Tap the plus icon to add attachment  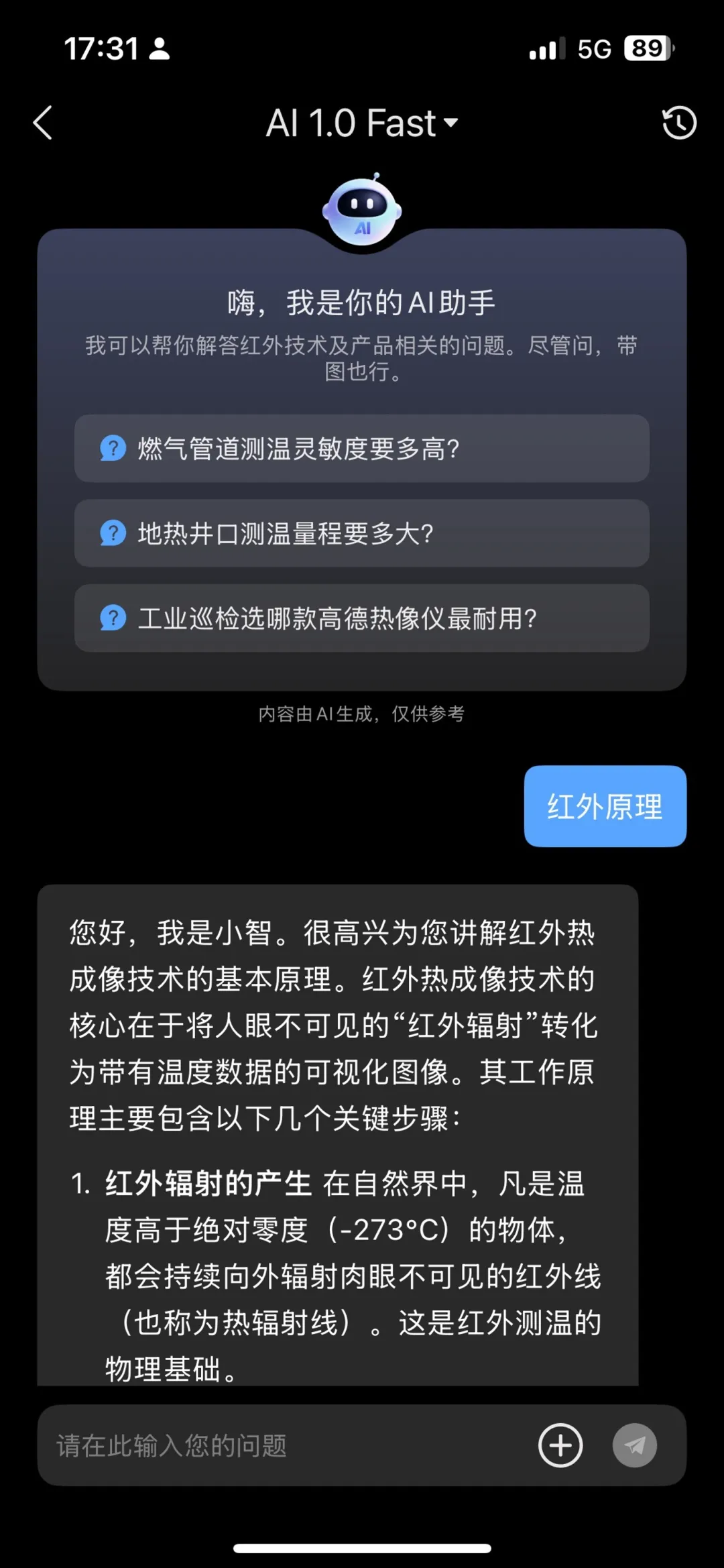560,1445
